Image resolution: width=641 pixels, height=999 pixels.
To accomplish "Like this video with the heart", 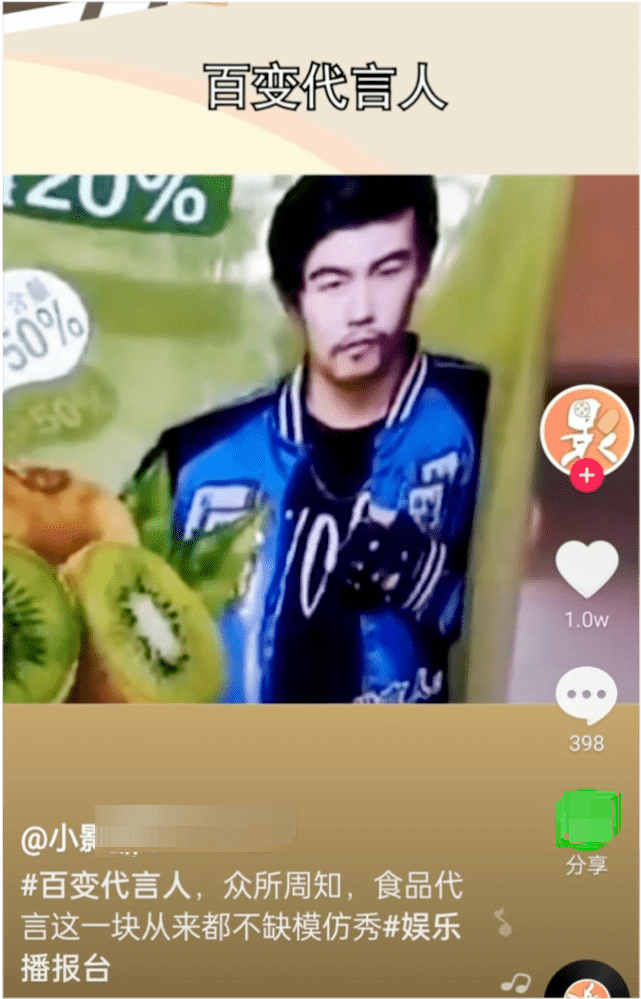I will (587, 568).
